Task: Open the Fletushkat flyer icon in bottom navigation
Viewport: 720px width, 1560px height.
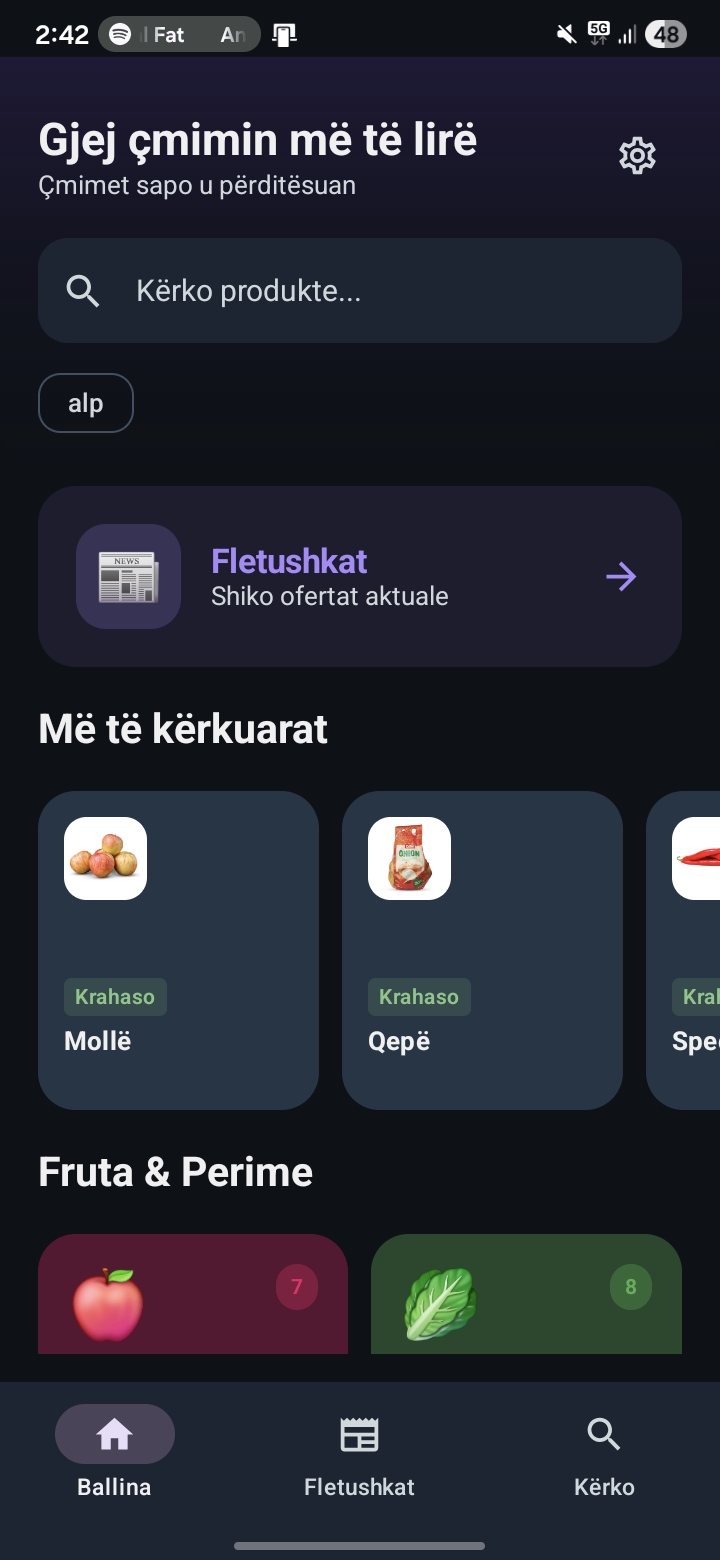Action: tap(359, 1433)
